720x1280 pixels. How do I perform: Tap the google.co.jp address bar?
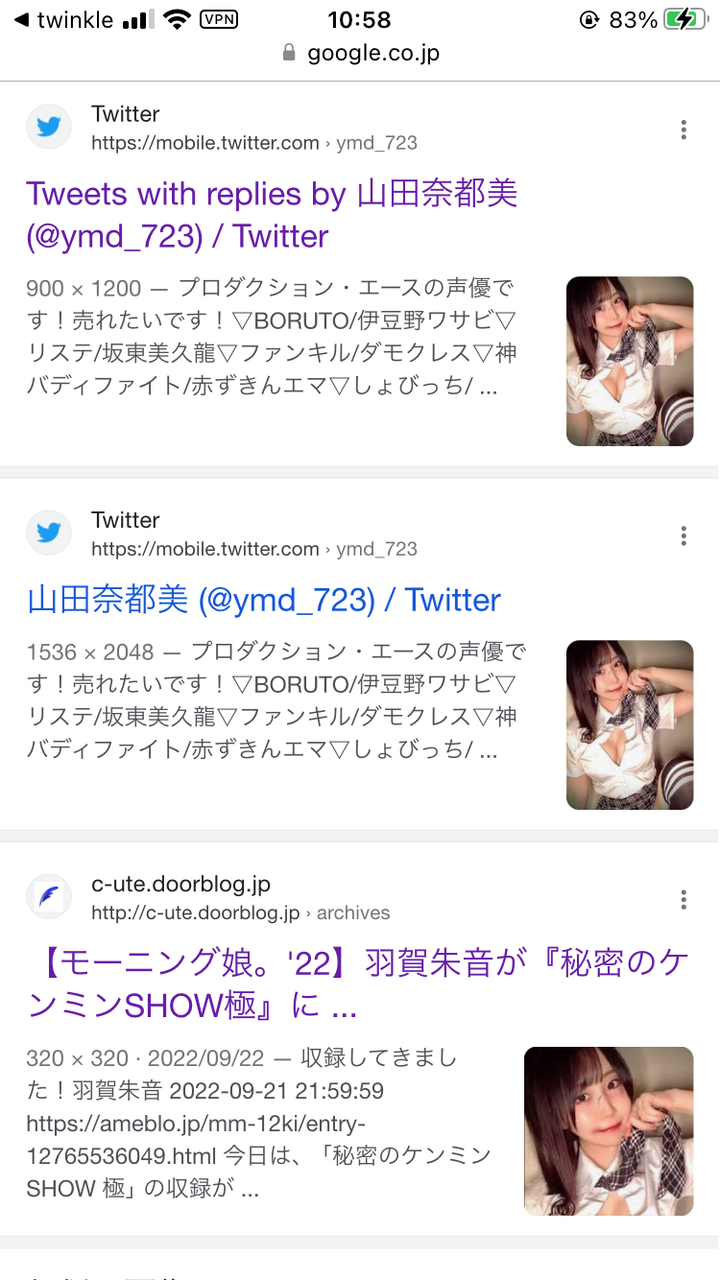[360, 53]
